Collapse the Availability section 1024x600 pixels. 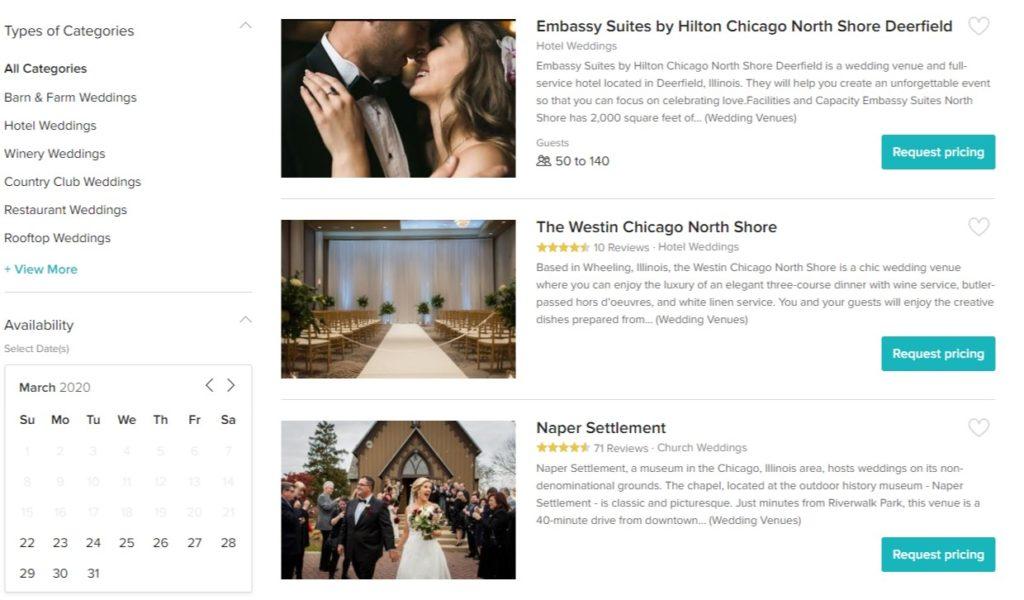245,320
